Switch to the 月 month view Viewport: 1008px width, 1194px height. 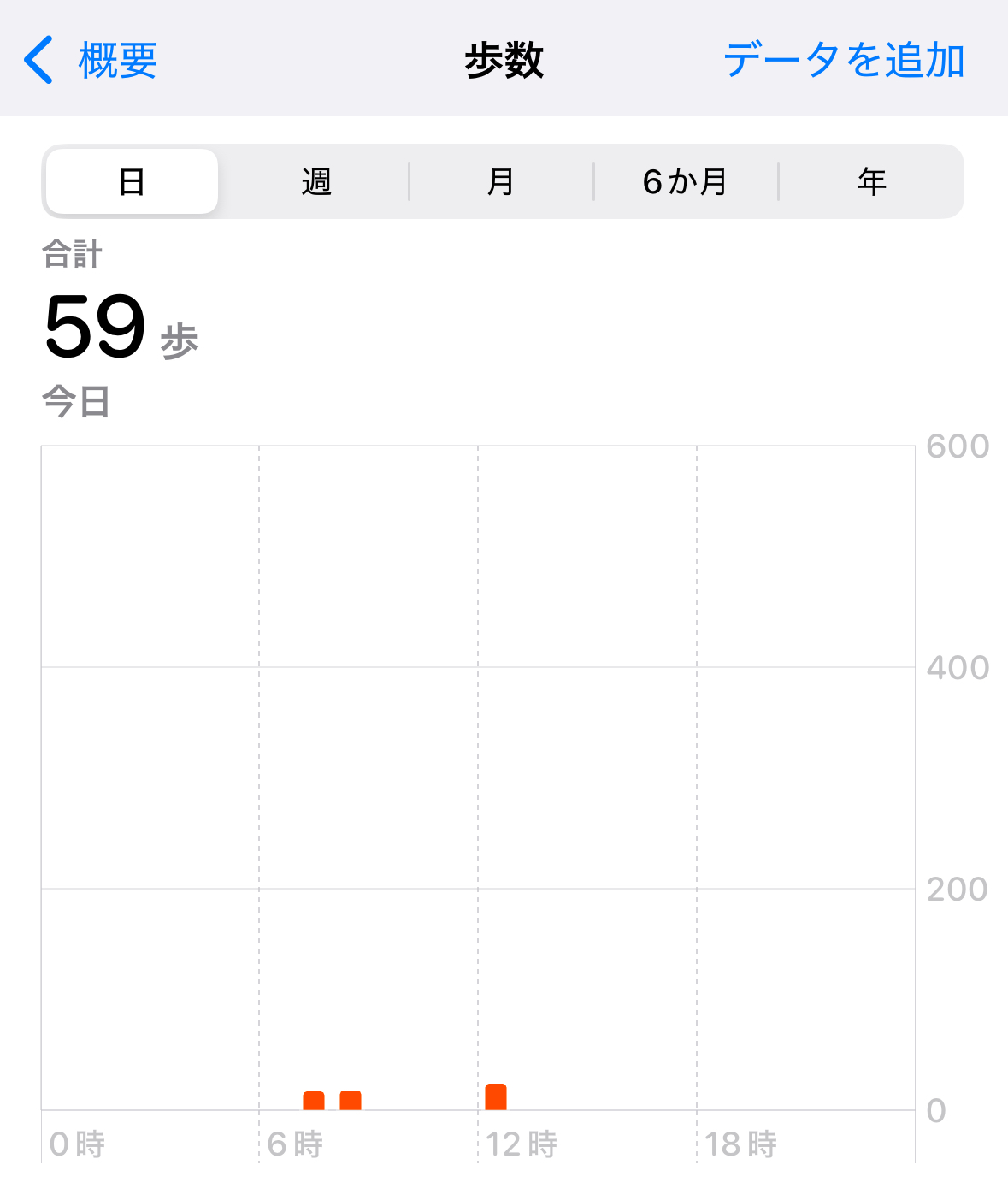[x=501, y=181]
